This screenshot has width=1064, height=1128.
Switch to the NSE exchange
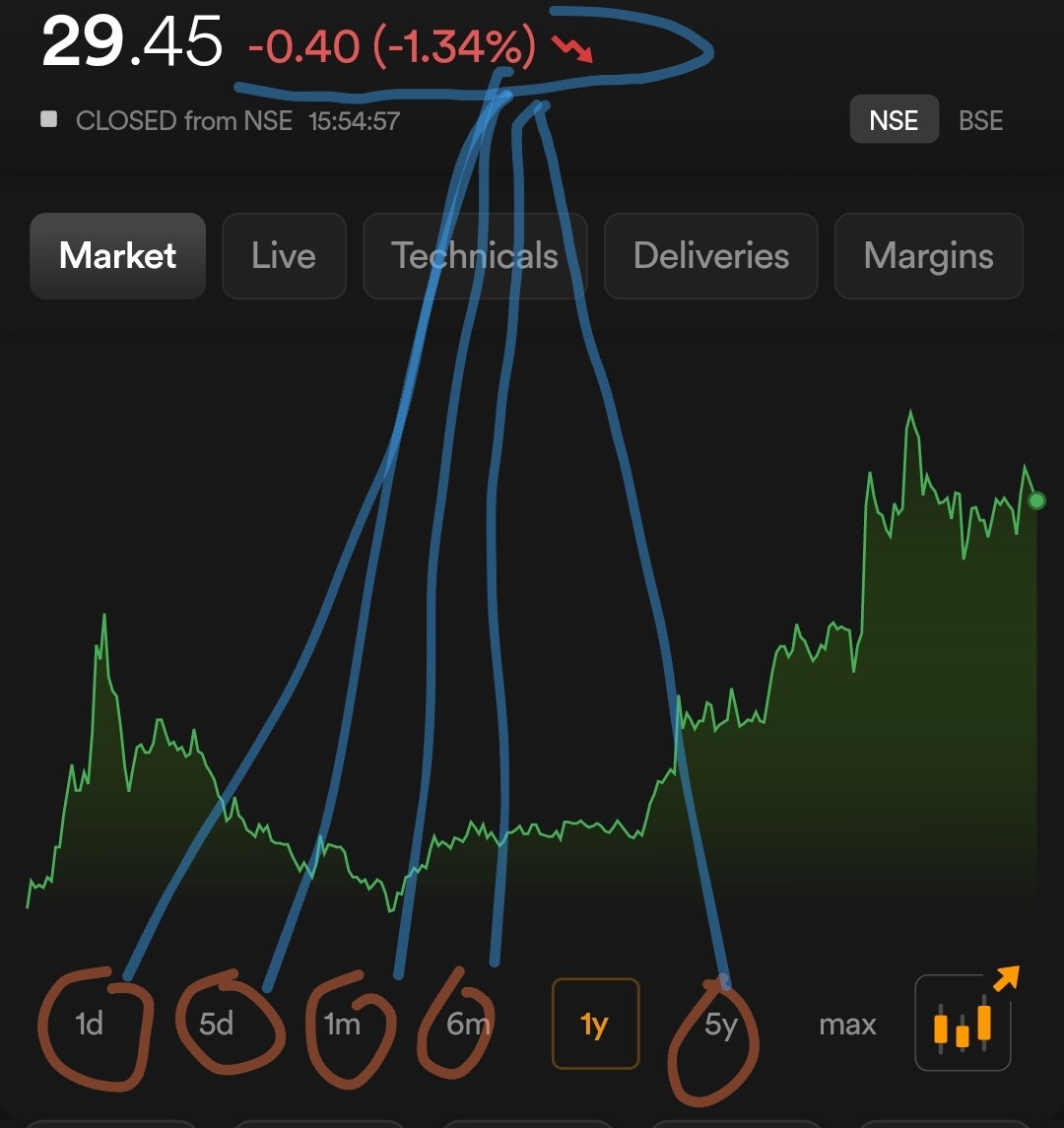tap(894, 120)
